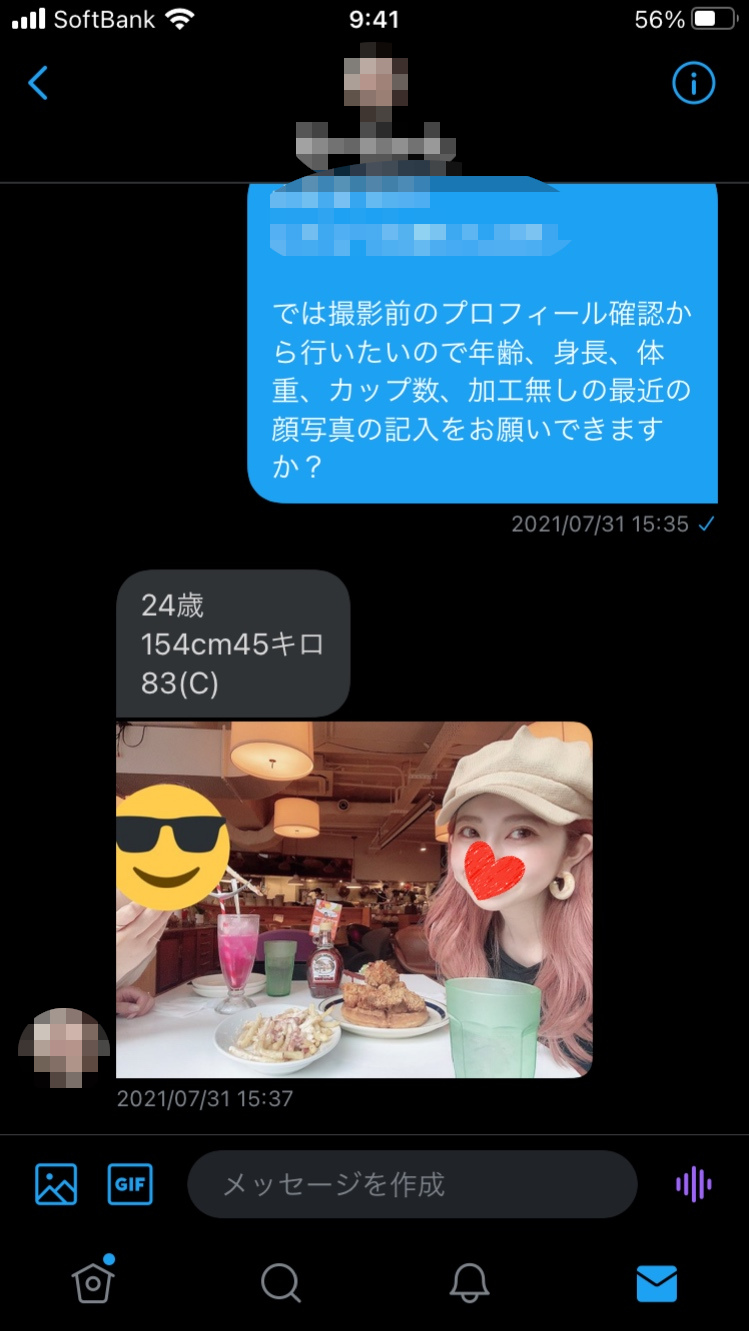
Task: Open the restaurant photo in the chat
Action: (354, 899)
